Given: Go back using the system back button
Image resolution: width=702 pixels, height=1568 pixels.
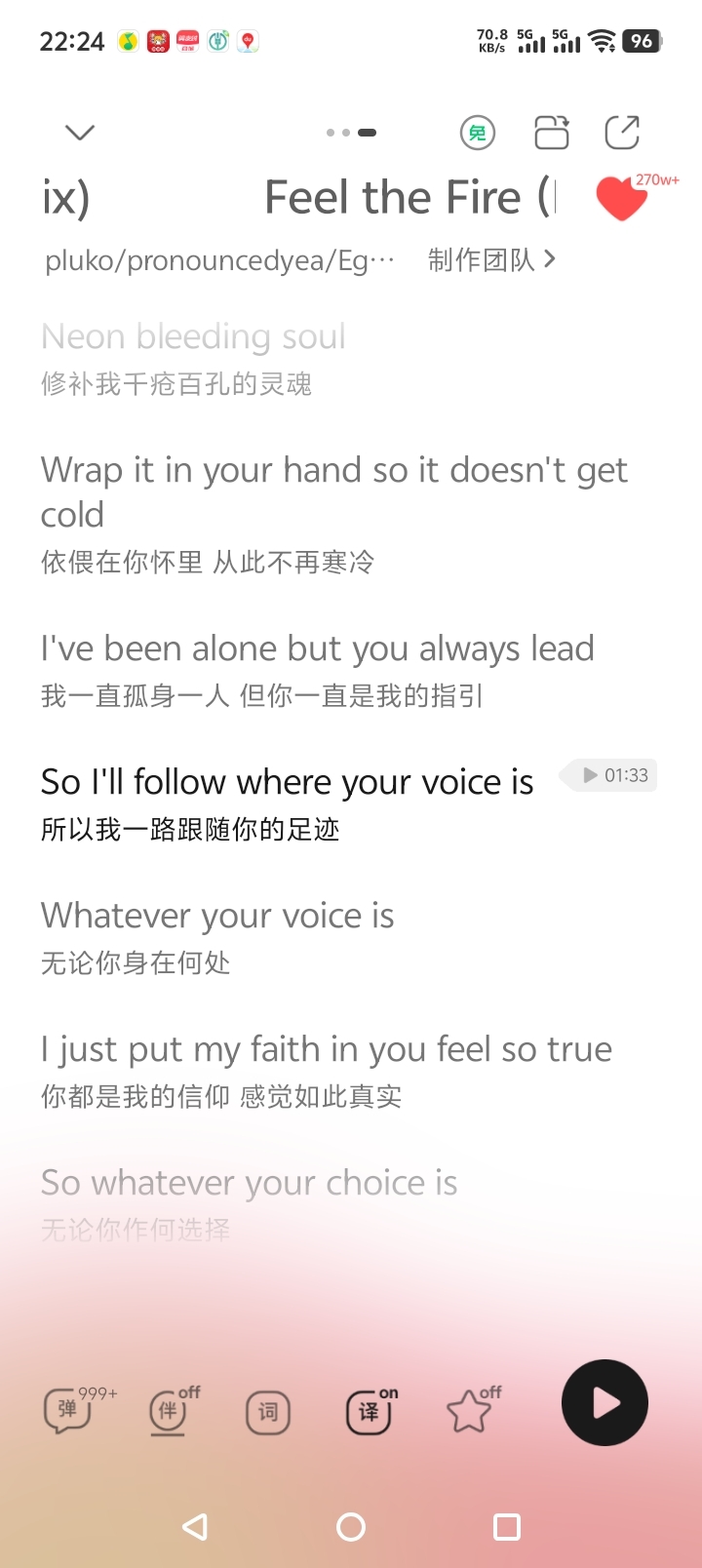Looking at the screenshot, I should (195, 1527).
